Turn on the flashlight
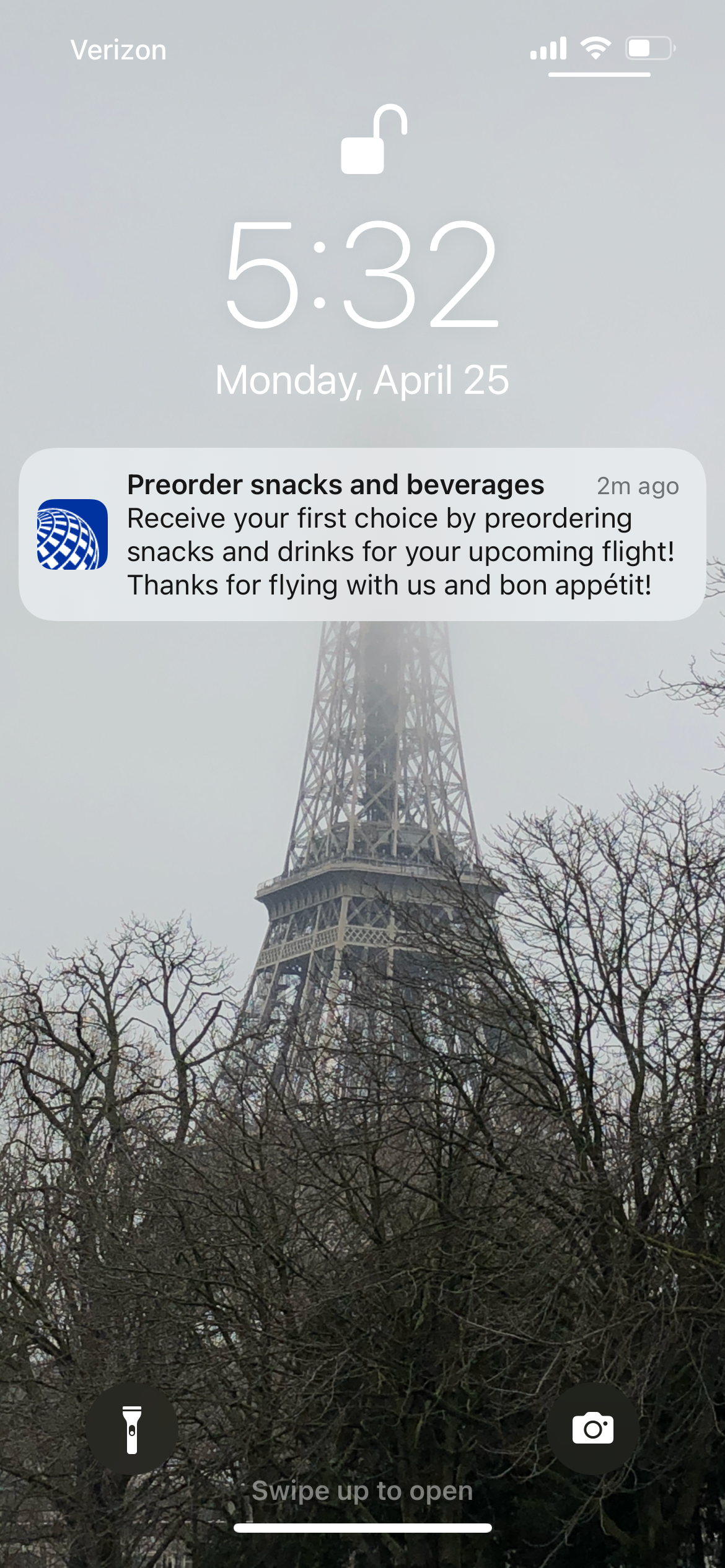 (131, 1429)
